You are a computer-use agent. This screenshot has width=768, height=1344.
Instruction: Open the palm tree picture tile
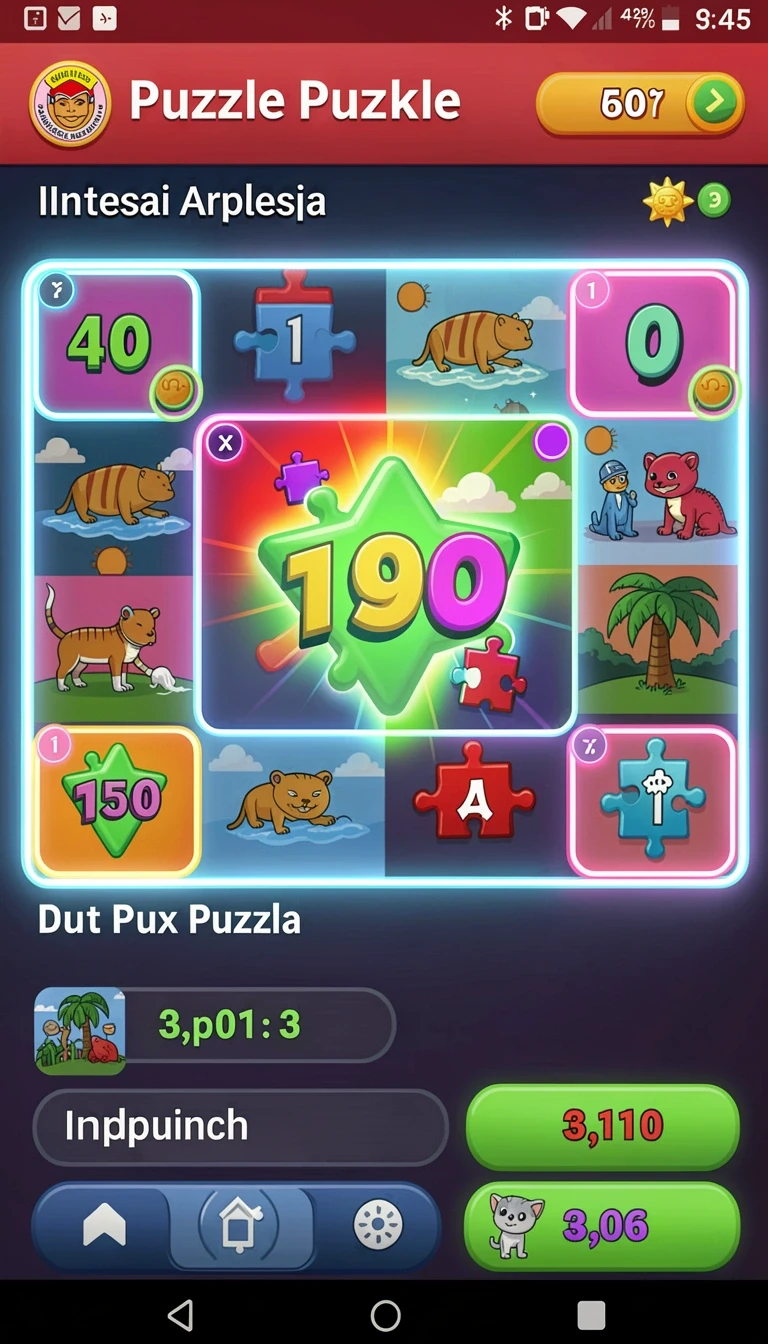click(658, 640)
